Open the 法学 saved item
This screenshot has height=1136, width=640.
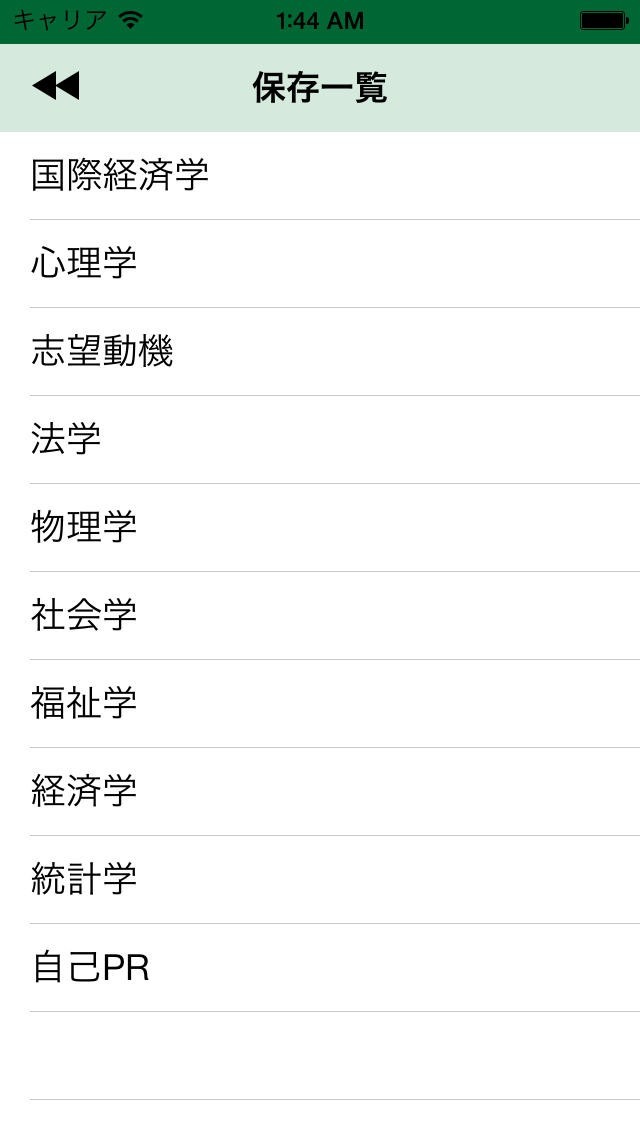[x=66, y=439]
